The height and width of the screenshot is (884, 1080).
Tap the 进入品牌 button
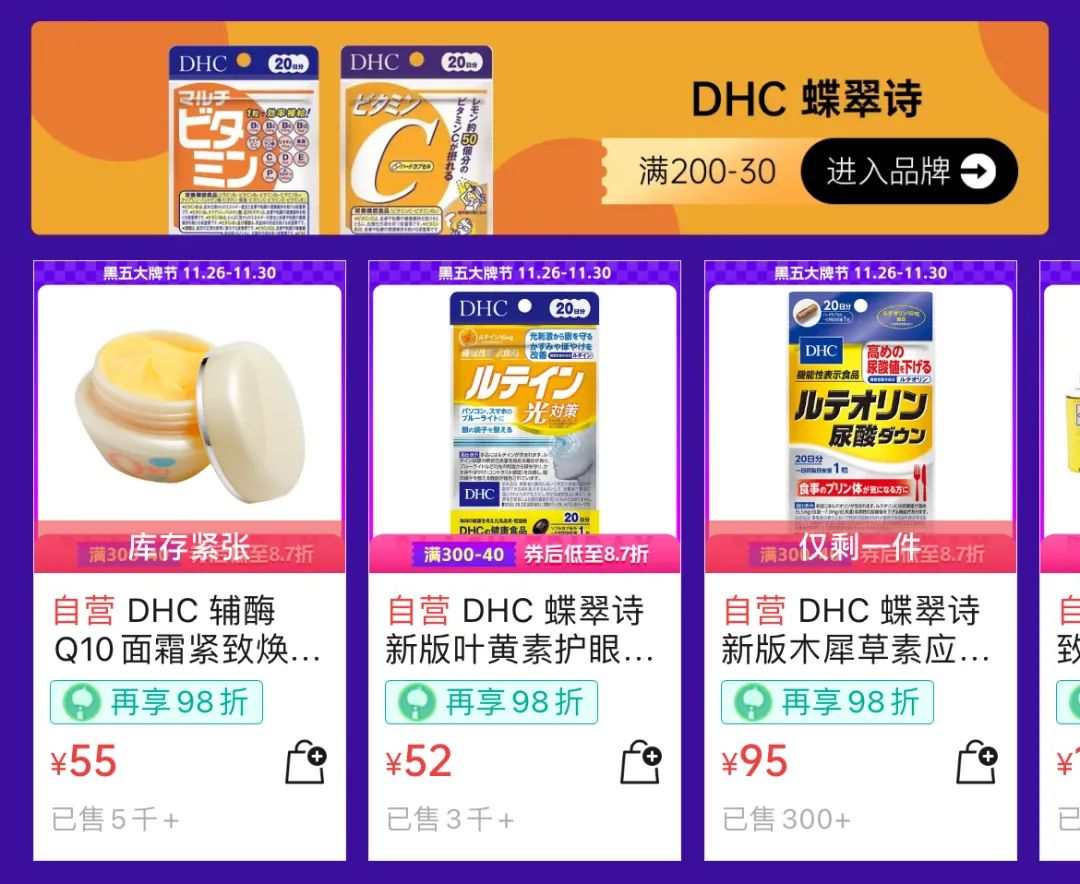pos(908,172)
